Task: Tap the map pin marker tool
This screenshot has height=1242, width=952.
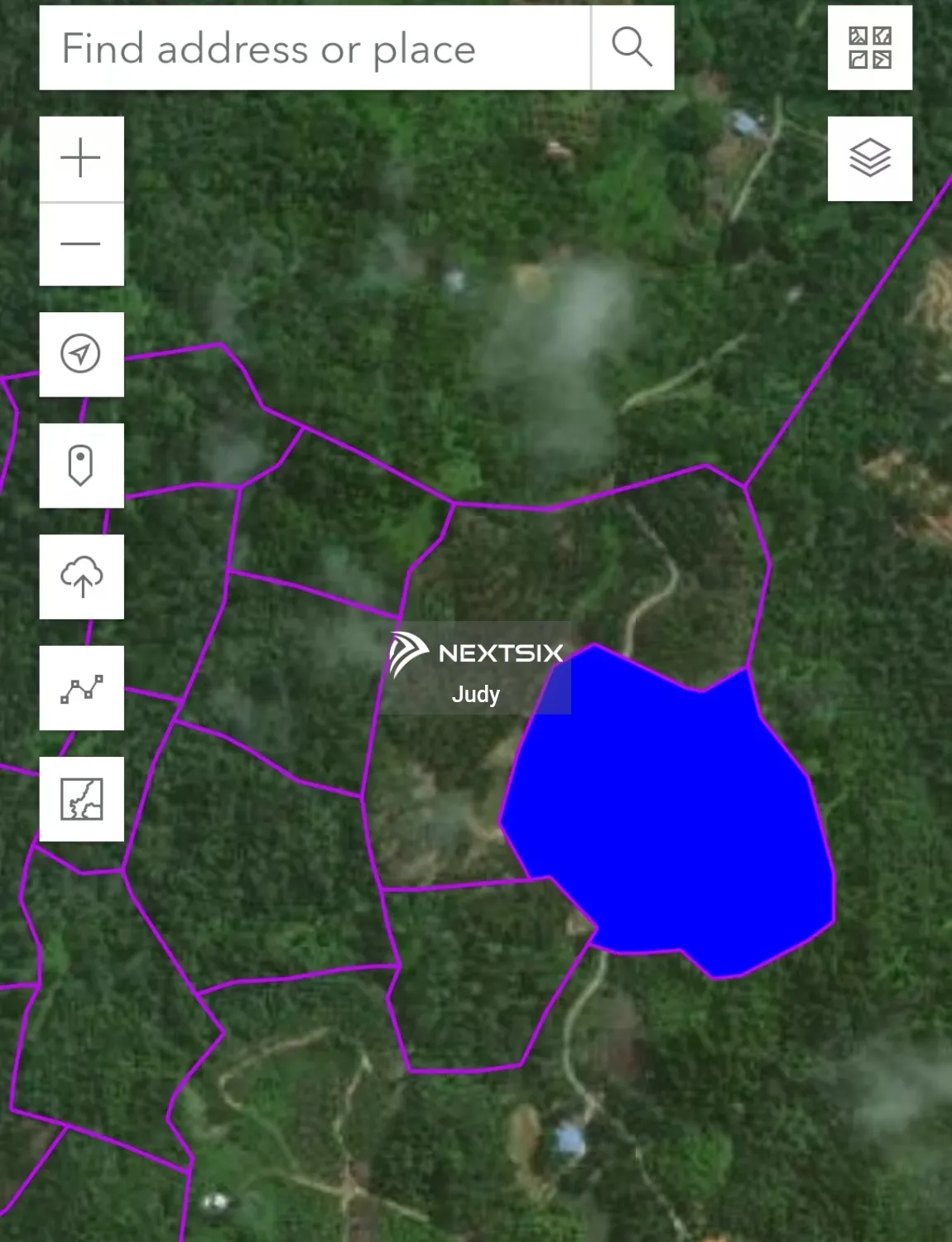Action: click(81, 465)
